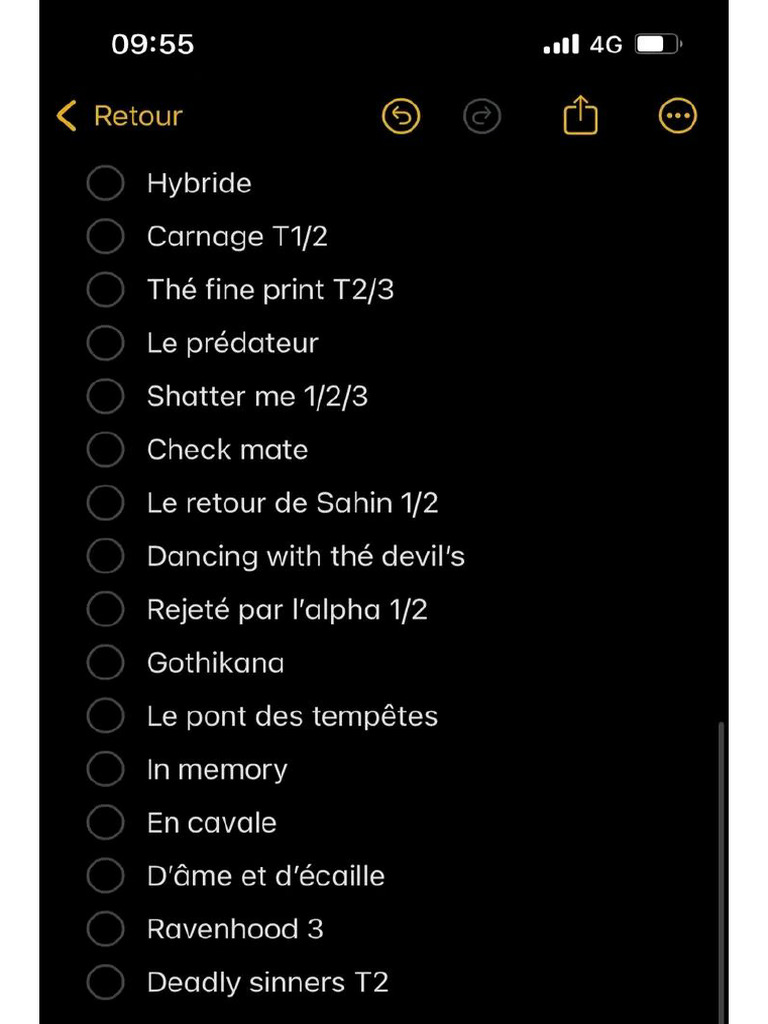This screenshot has width=768, height=1024.
Task: Mark Le pont des tempêtes complete
Action: (105, 716)
